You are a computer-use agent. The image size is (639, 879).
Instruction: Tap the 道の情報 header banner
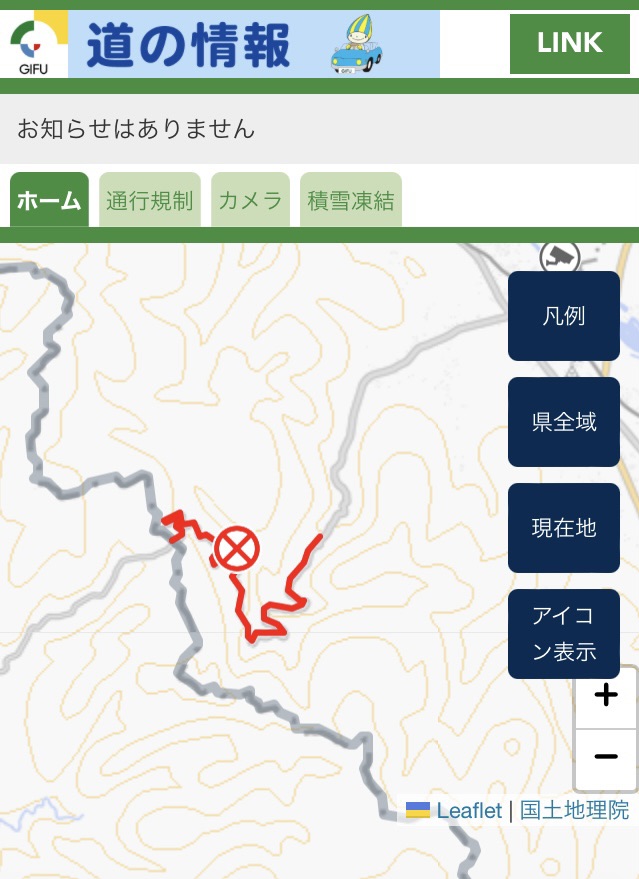coord(254,45)
